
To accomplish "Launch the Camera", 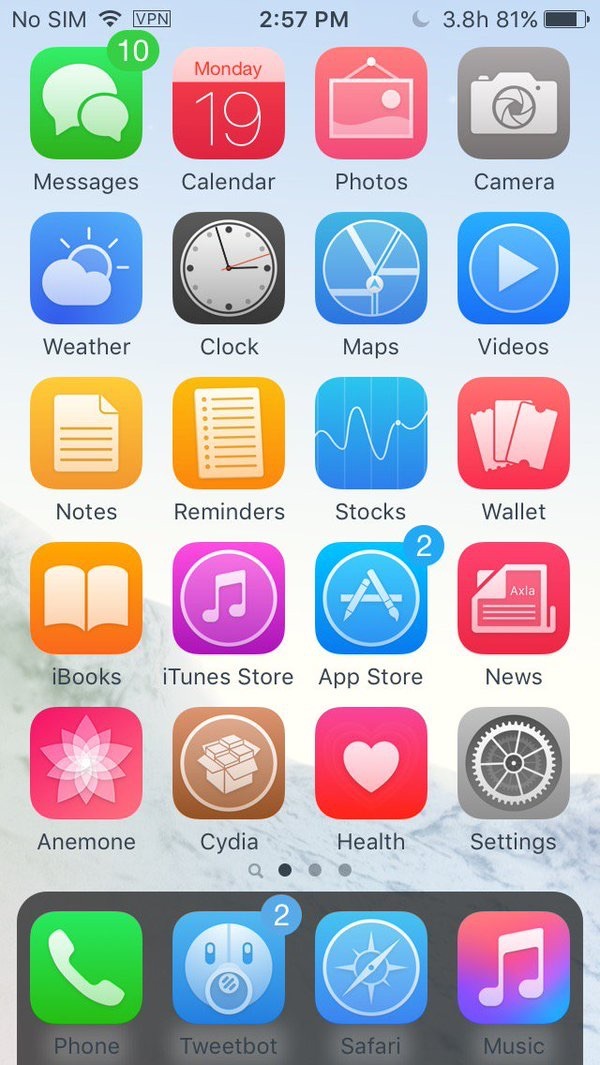I will [513, 104].
